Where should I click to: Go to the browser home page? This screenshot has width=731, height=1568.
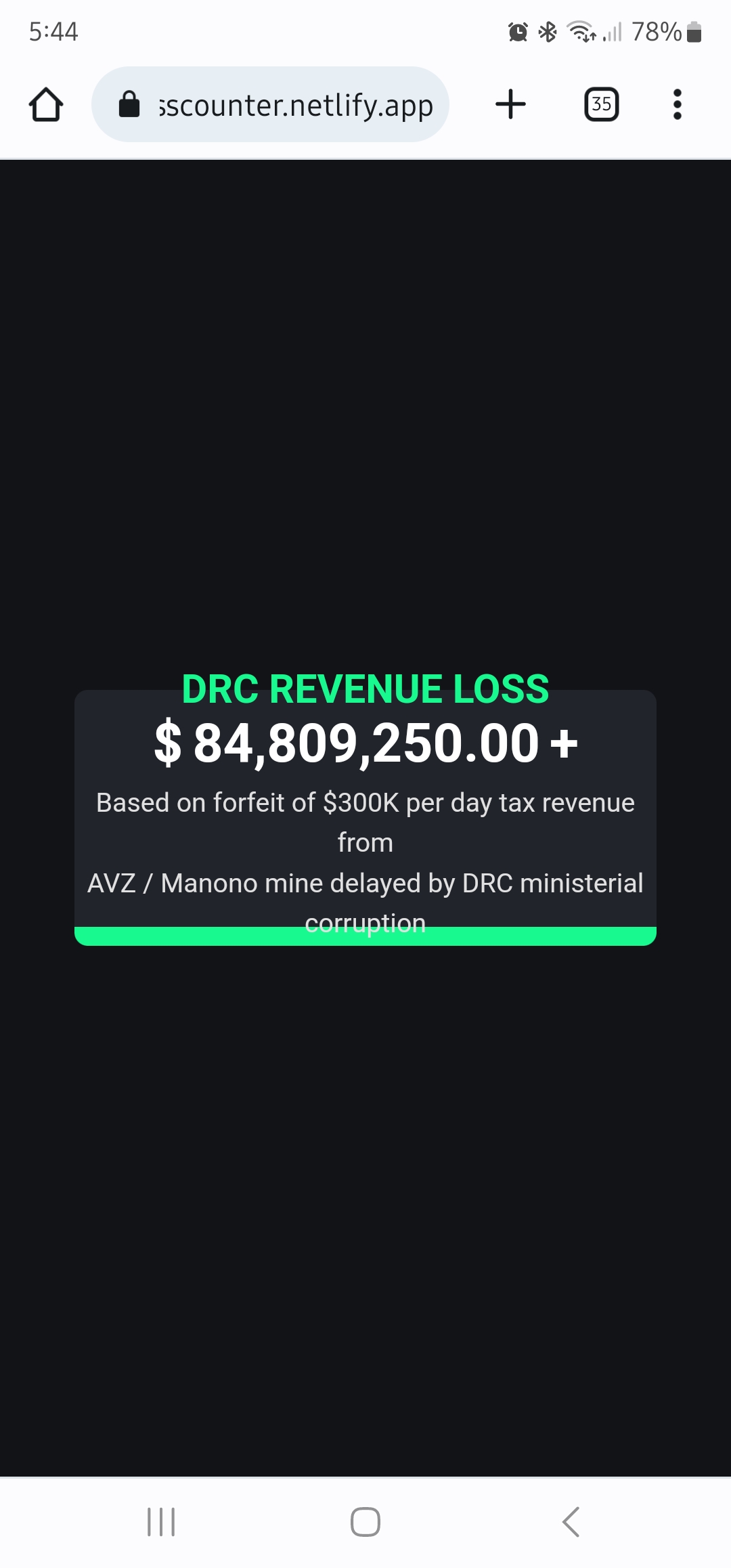pos(46,105)
